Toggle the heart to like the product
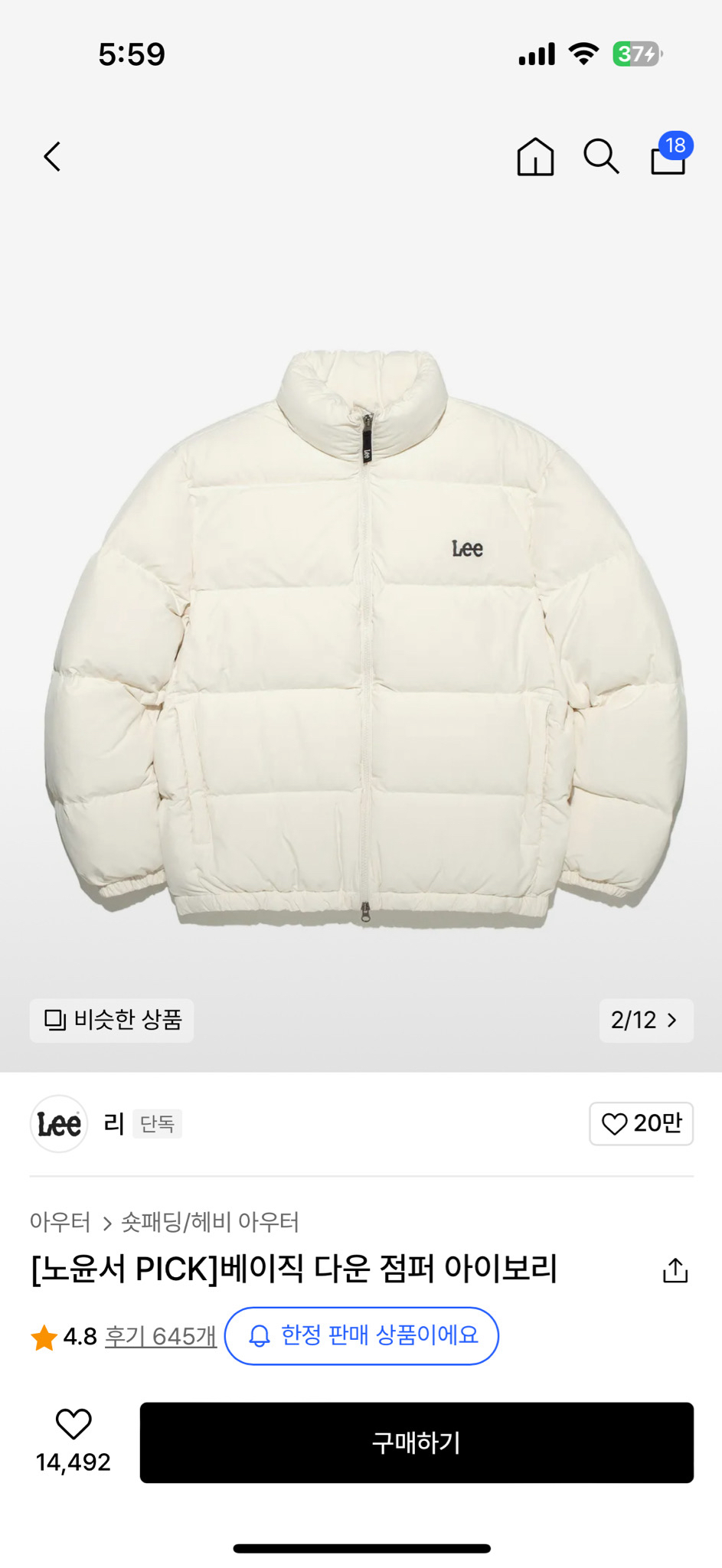Viewport: 722px width, 1568px height. point(73,1424)
